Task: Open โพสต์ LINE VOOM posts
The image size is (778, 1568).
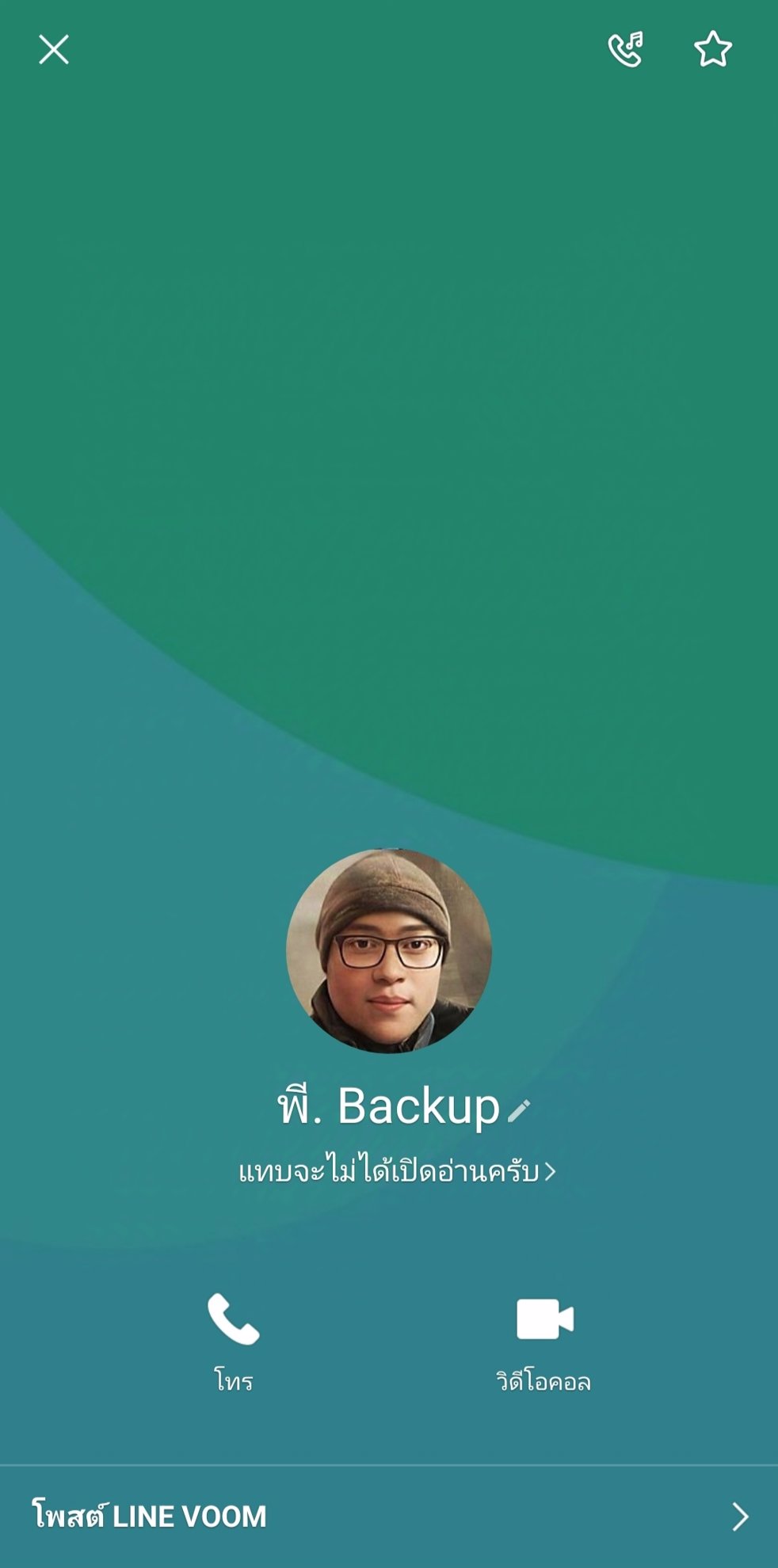Action: pyautogui.click(x=389, y=1516)
